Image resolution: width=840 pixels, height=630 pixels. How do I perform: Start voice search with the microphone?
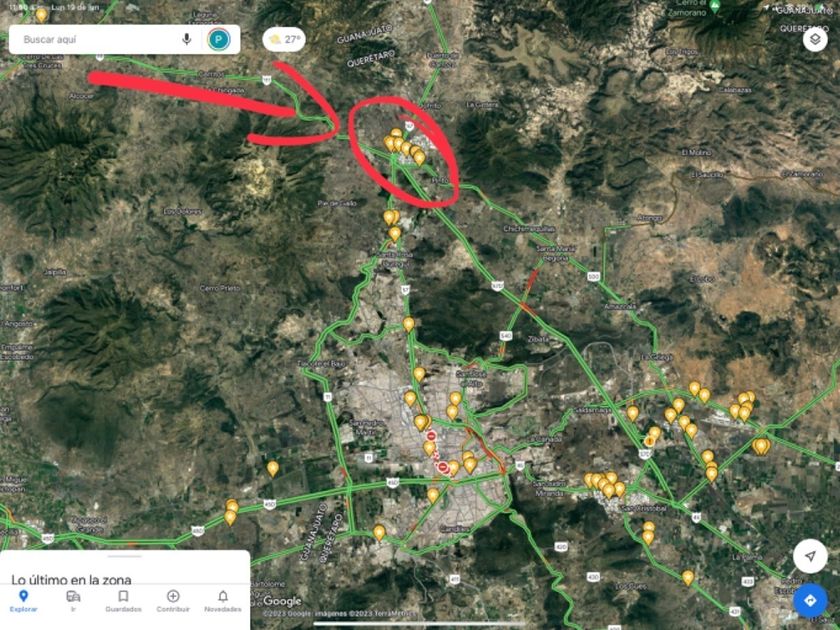point(186,40)
